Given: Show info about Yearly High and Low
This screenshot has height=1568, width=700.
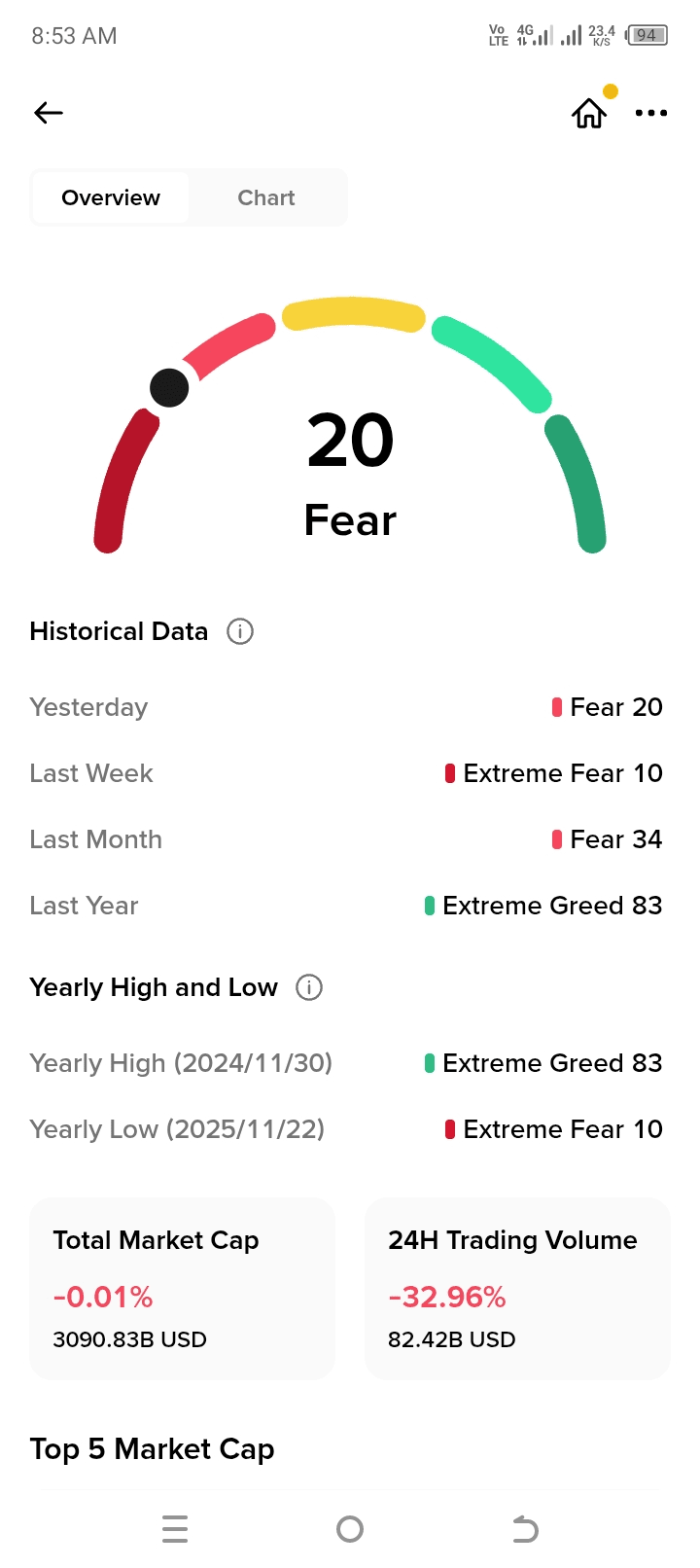Looking at the screenshot, I should coord(309,987).
